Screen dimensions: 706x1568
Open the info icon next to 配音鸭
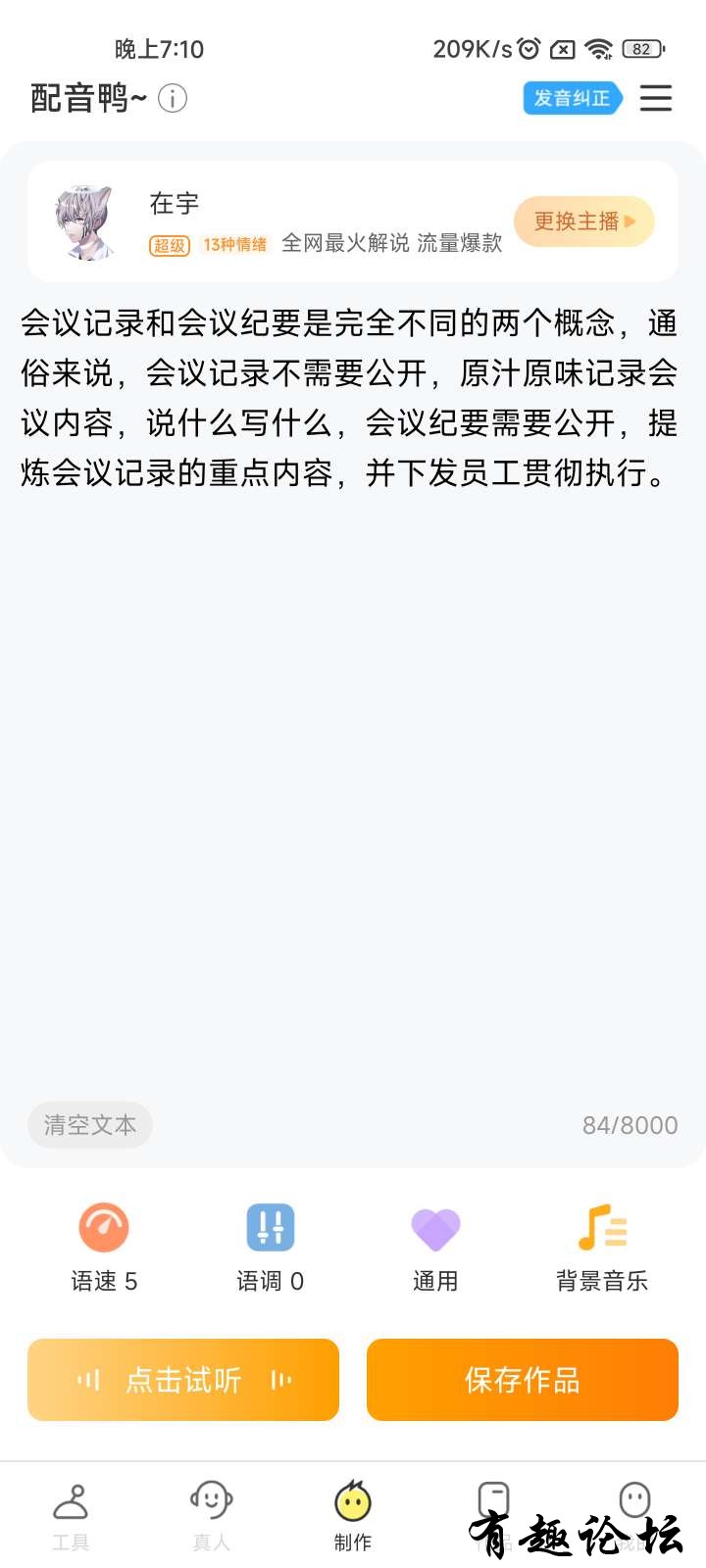click(173, 99)
